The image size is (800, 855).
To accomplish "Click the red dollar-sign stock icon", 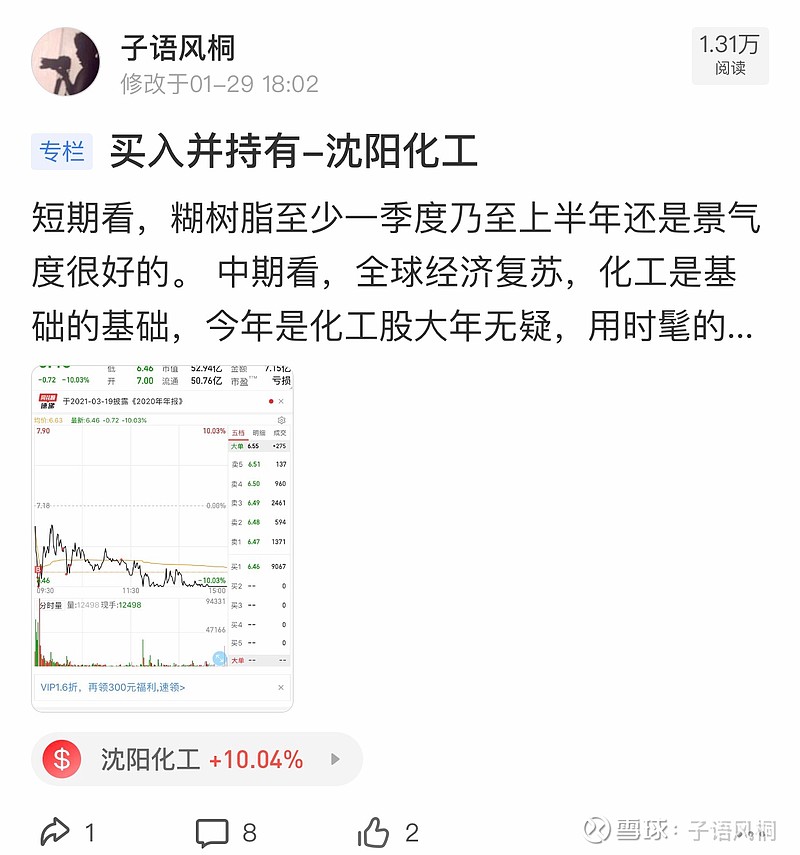I will point(60,759).
